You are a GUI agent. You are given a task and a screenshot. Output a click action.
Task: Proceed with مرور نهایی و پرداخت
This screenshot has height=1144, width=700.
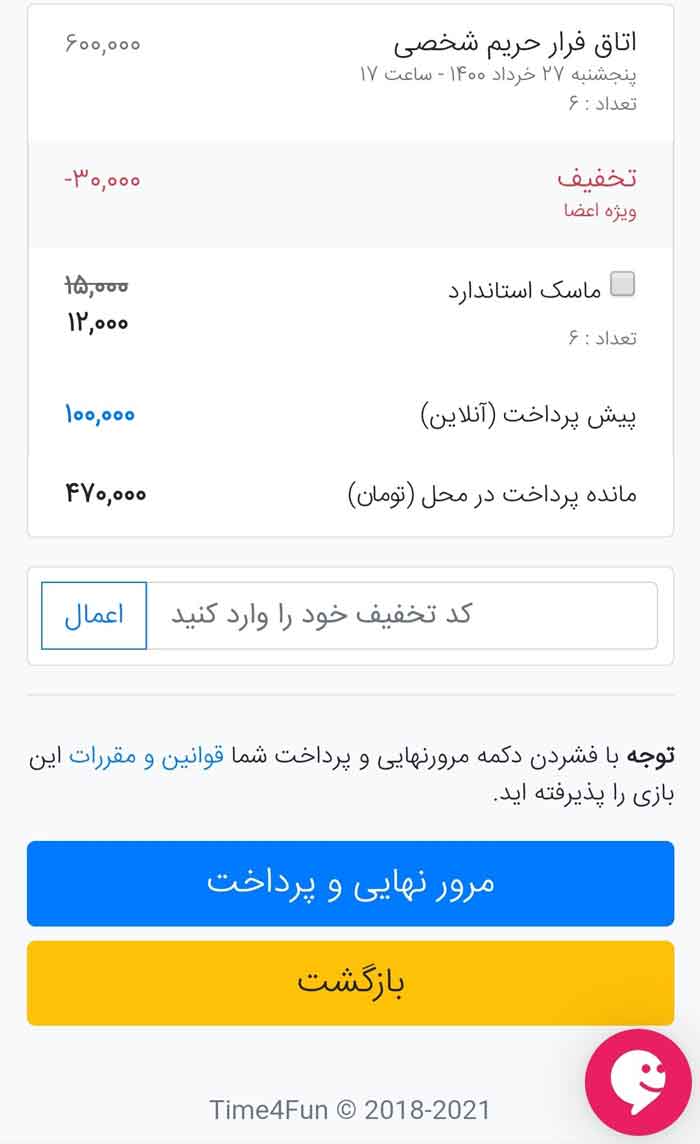pyautogui.click(x=350, y=883)
